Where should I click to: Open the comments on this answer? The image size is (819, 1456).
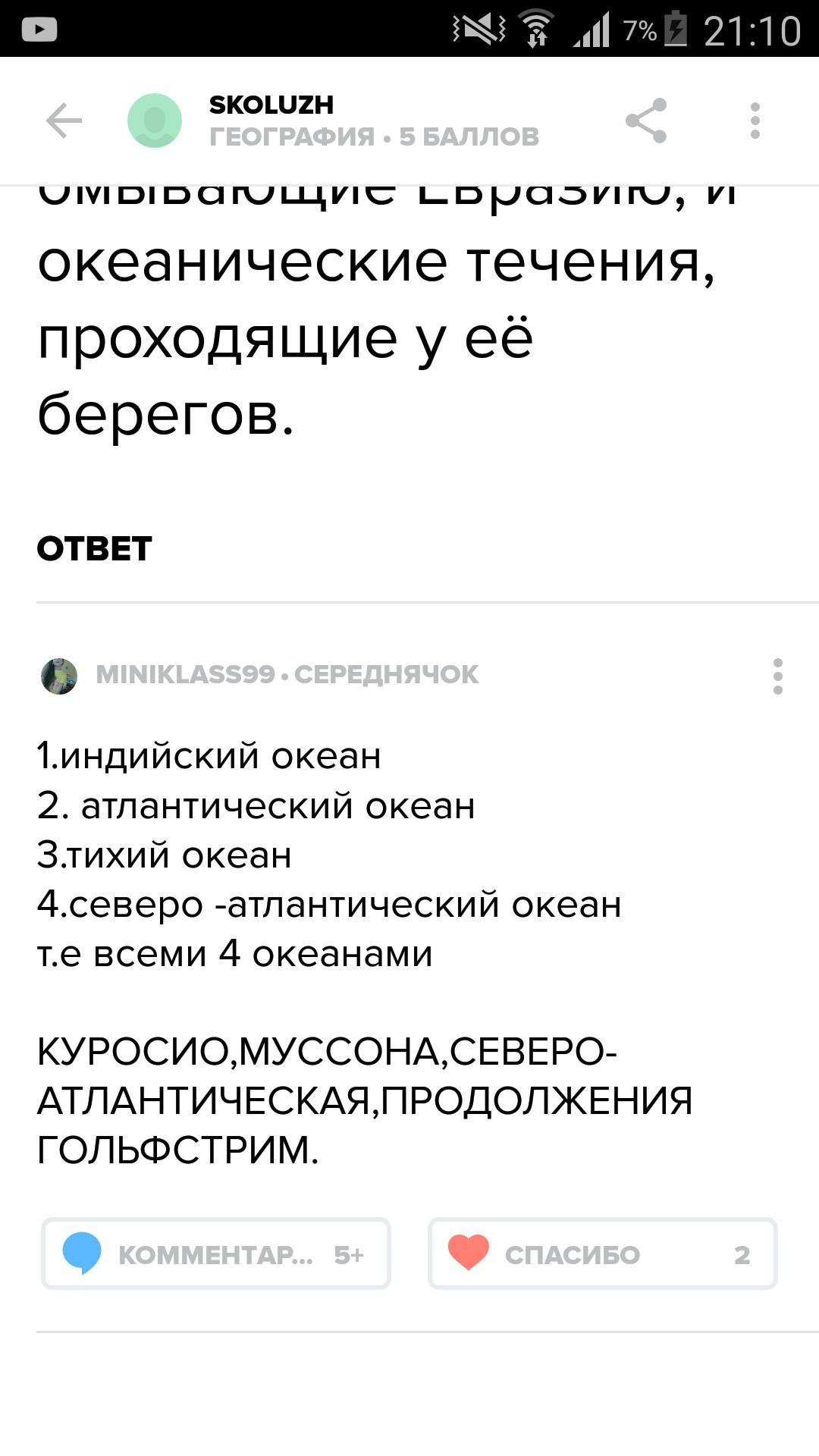pyautogui.click(x=216, y=1254)
